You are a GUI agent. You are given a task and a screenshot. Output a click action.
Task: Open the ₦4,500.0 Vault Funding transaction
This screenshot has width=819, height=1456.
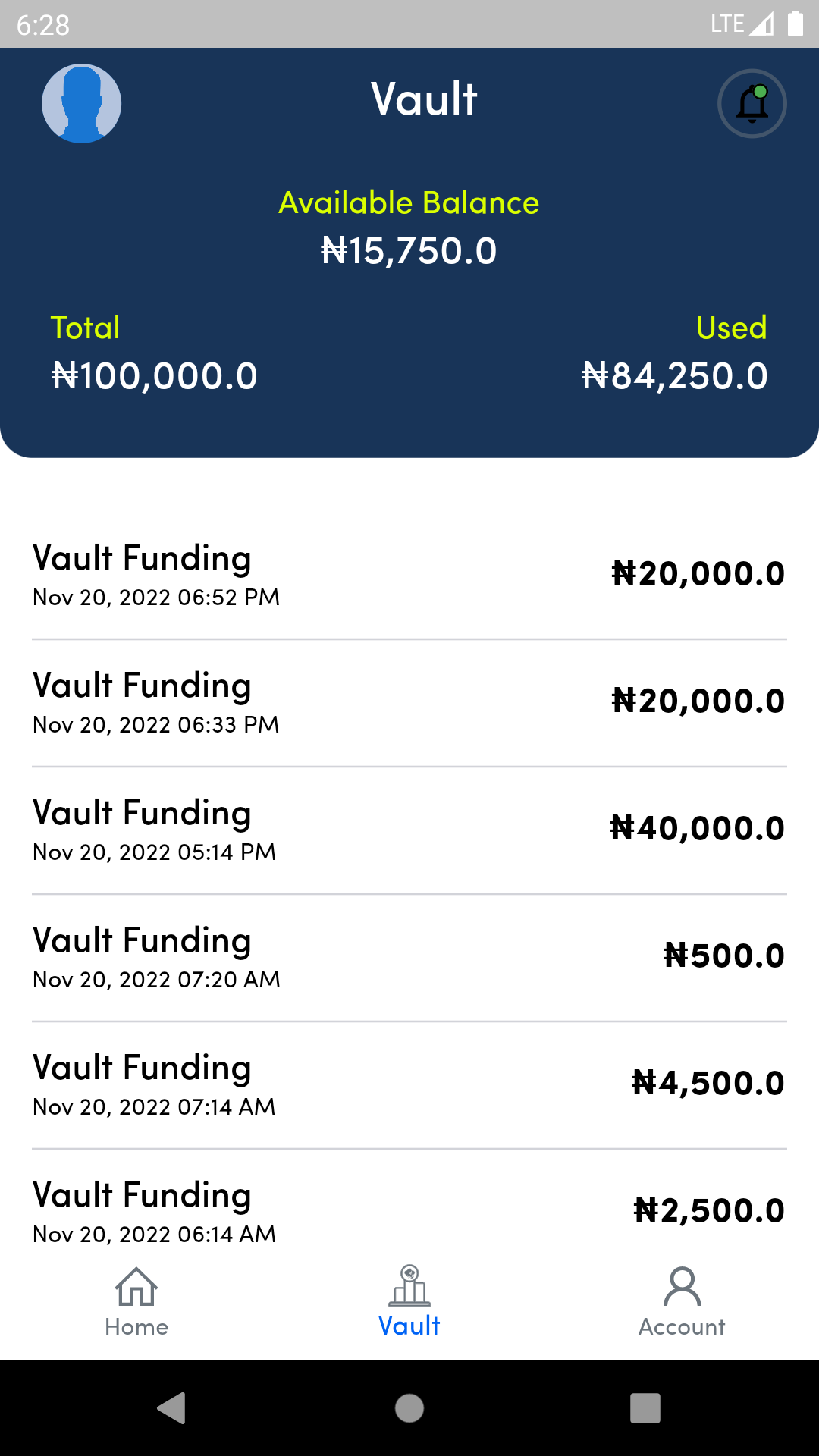[409, 1084]
